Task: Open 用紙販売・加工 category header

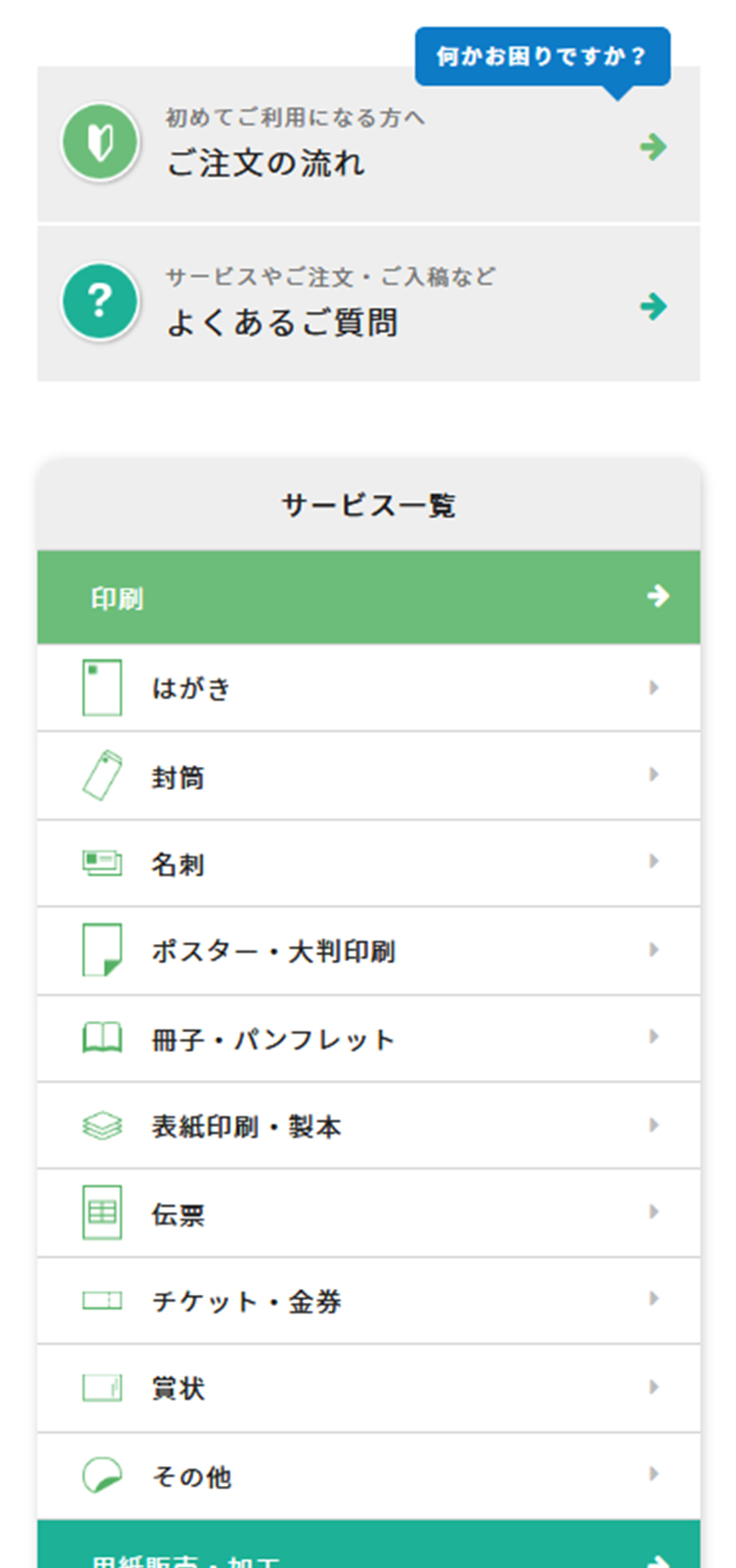Action: (368, 1545)
